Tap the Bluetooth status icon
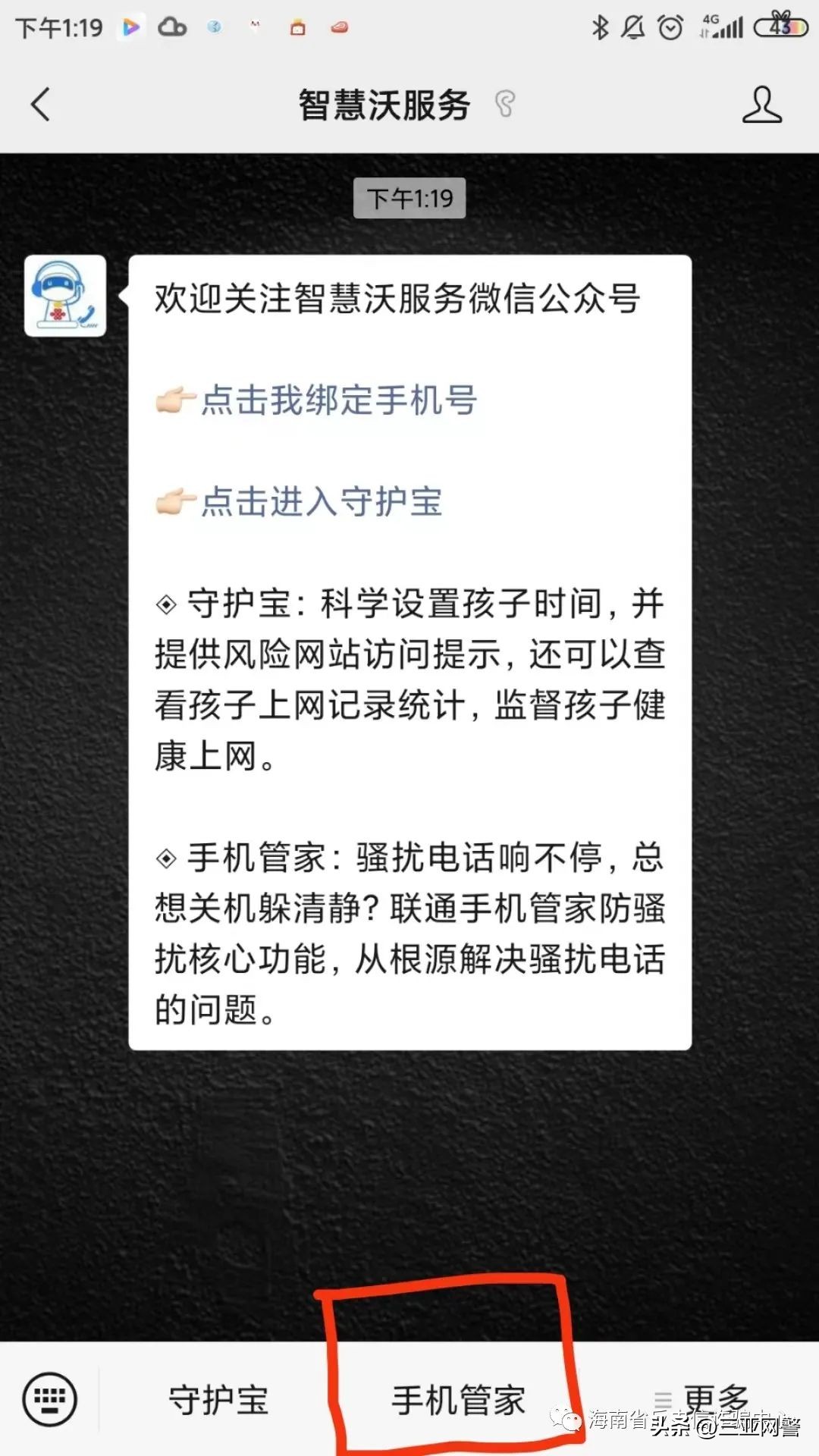 598,27
